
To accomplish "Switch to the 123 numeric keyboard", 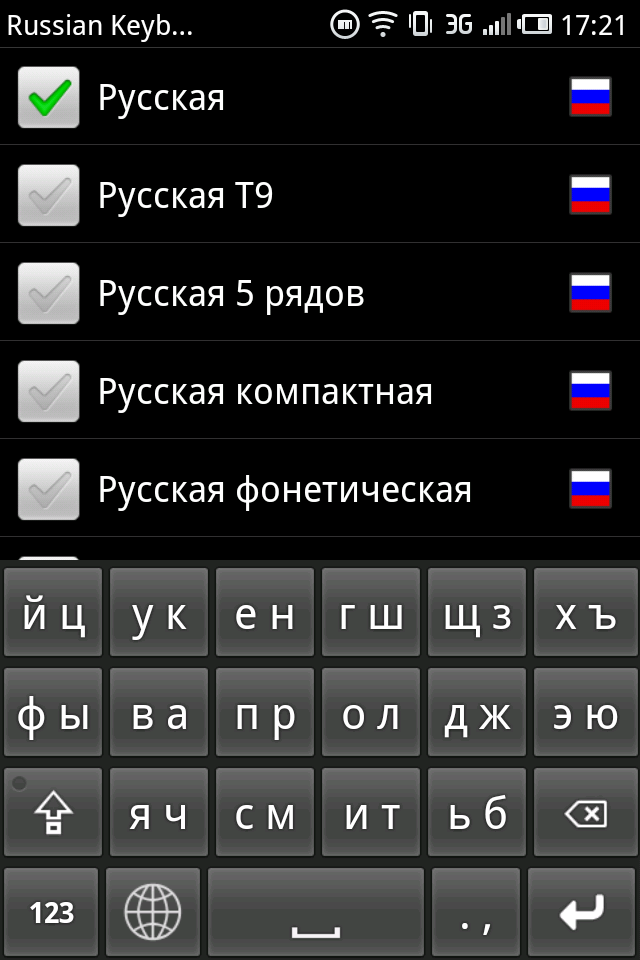I will tap(52, 911).
